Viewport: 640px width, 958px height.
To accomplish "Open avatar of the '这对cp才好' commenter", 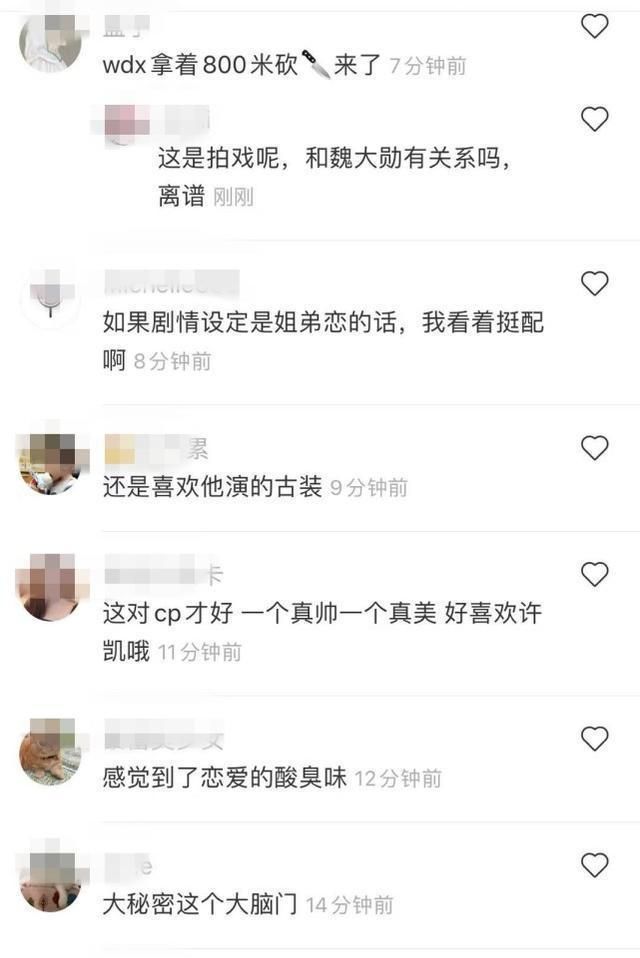I will [50, 590].
